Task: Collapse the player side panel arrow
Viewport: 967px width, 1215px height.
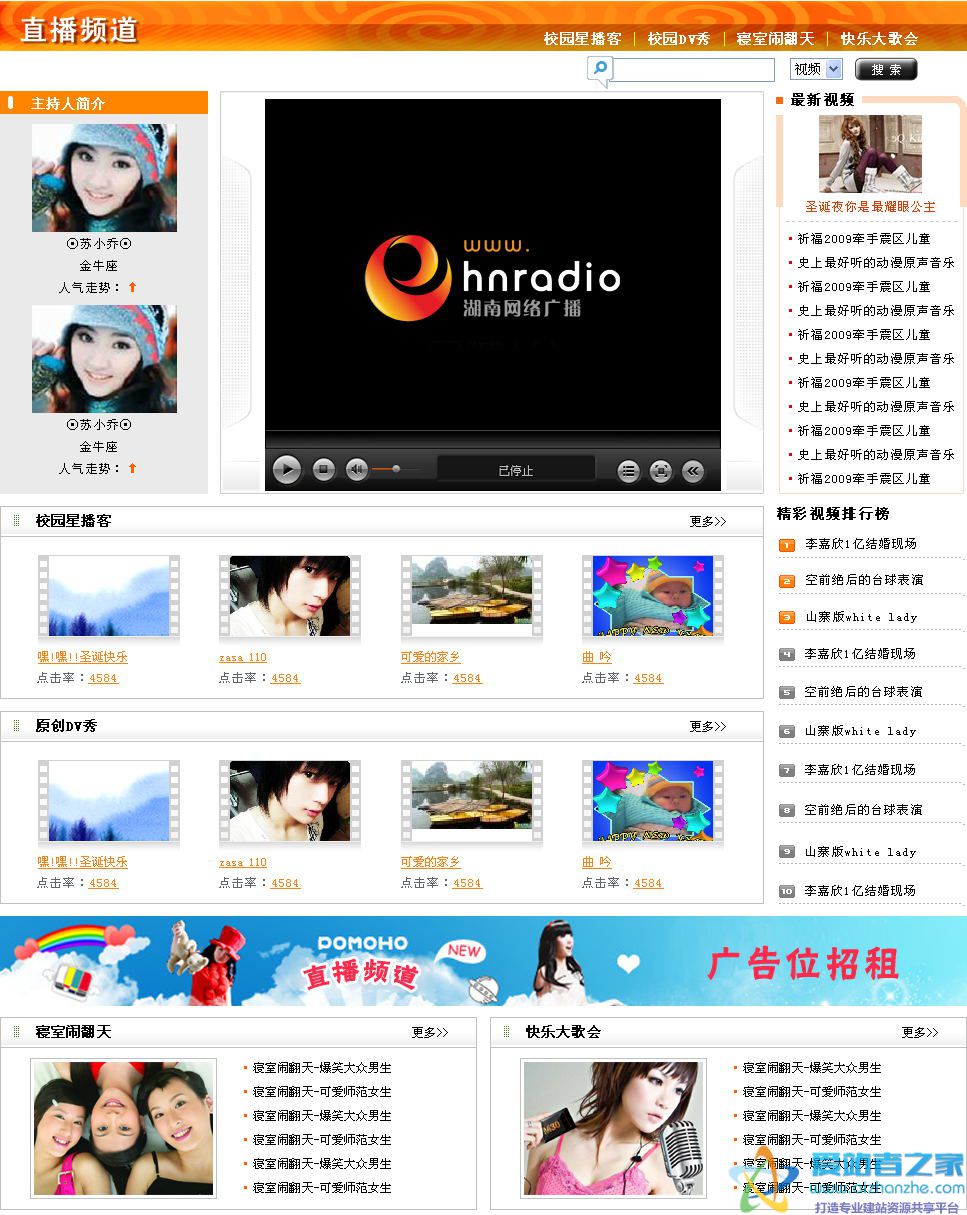Action: pos(692,471)
